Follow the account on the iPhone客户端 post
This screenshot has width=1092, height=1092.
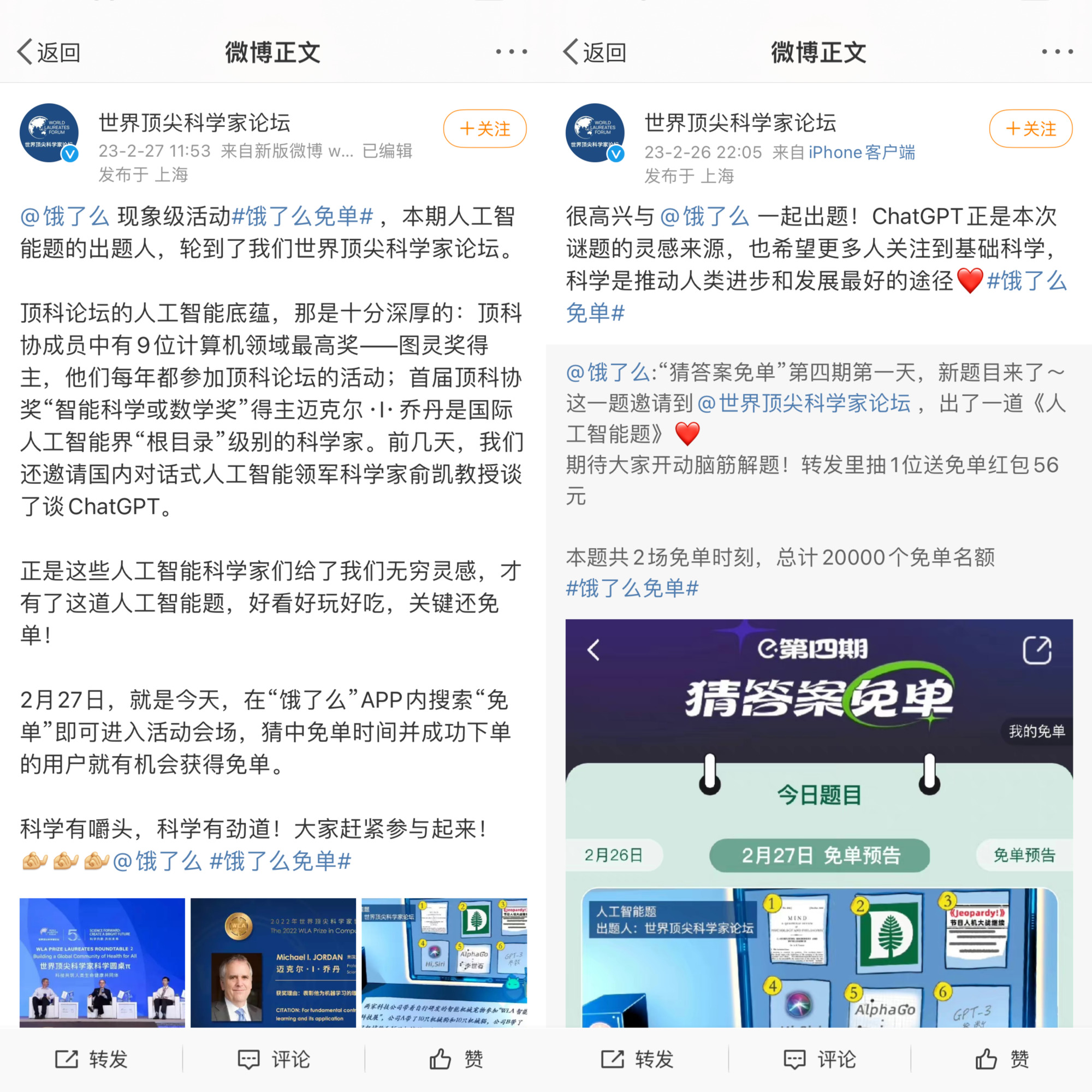pyautogui.click(x=1030, y=129)
